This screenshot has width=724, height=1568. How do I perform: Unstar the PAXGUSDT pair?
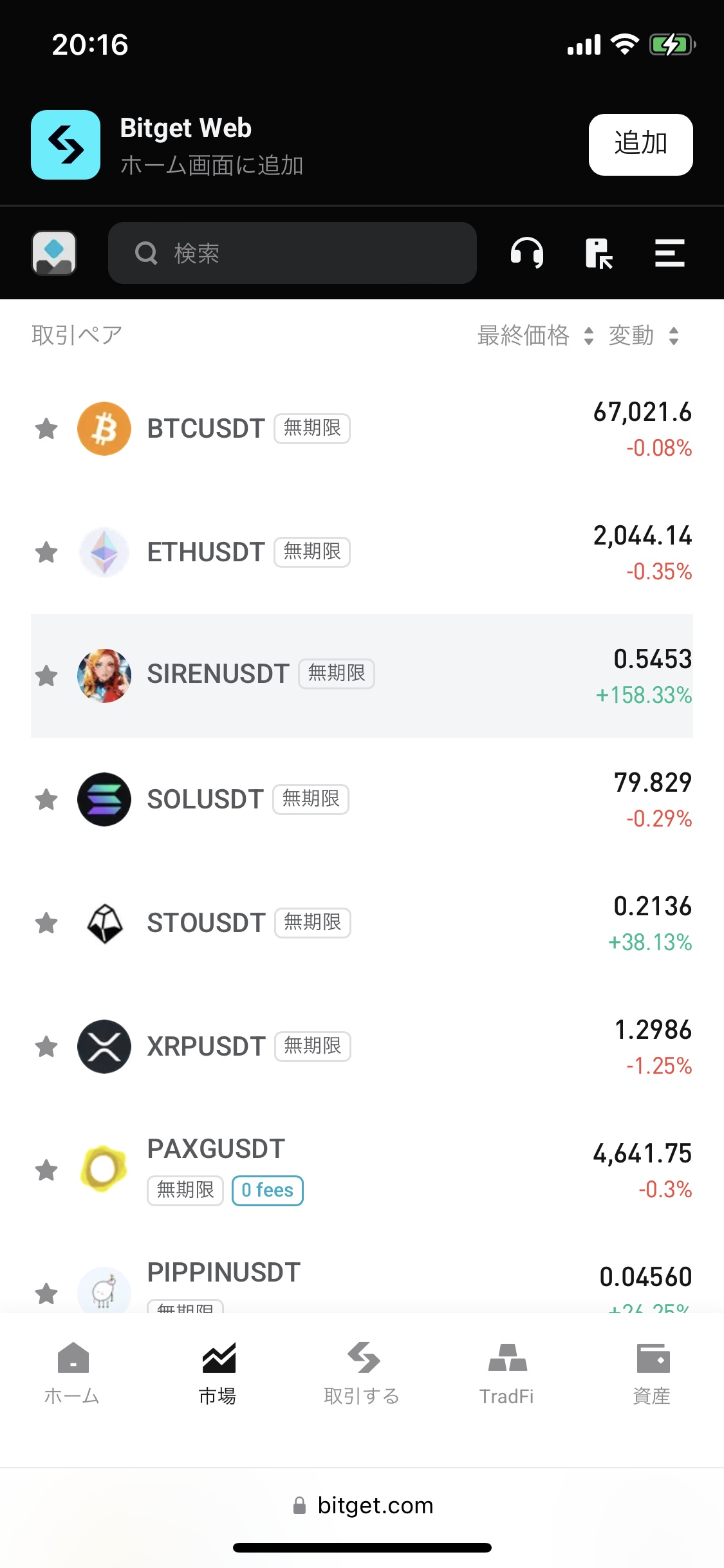pos(46,1171)
